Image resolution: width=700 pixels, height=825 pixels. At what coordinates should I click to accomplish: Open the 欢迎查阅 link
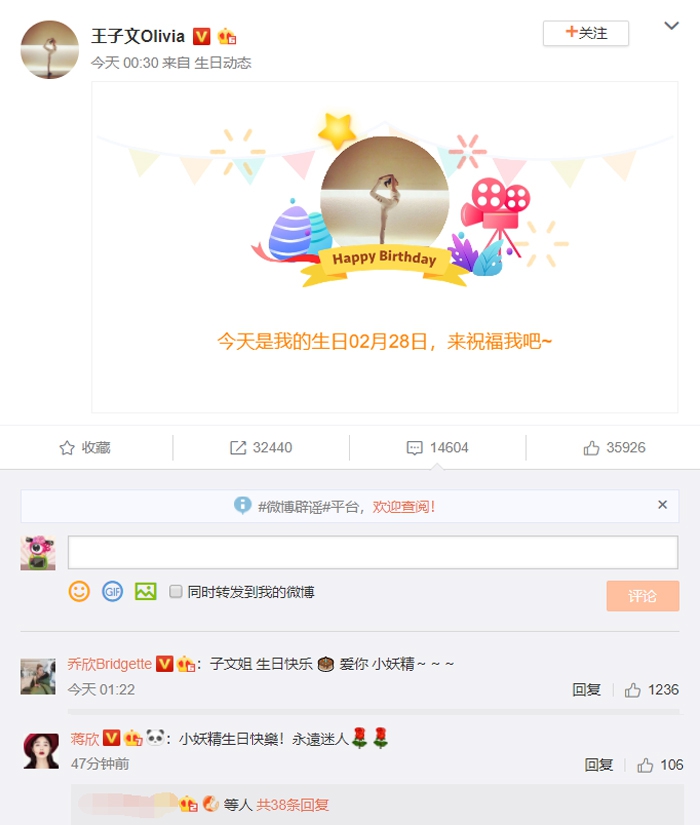click(404, 507)
